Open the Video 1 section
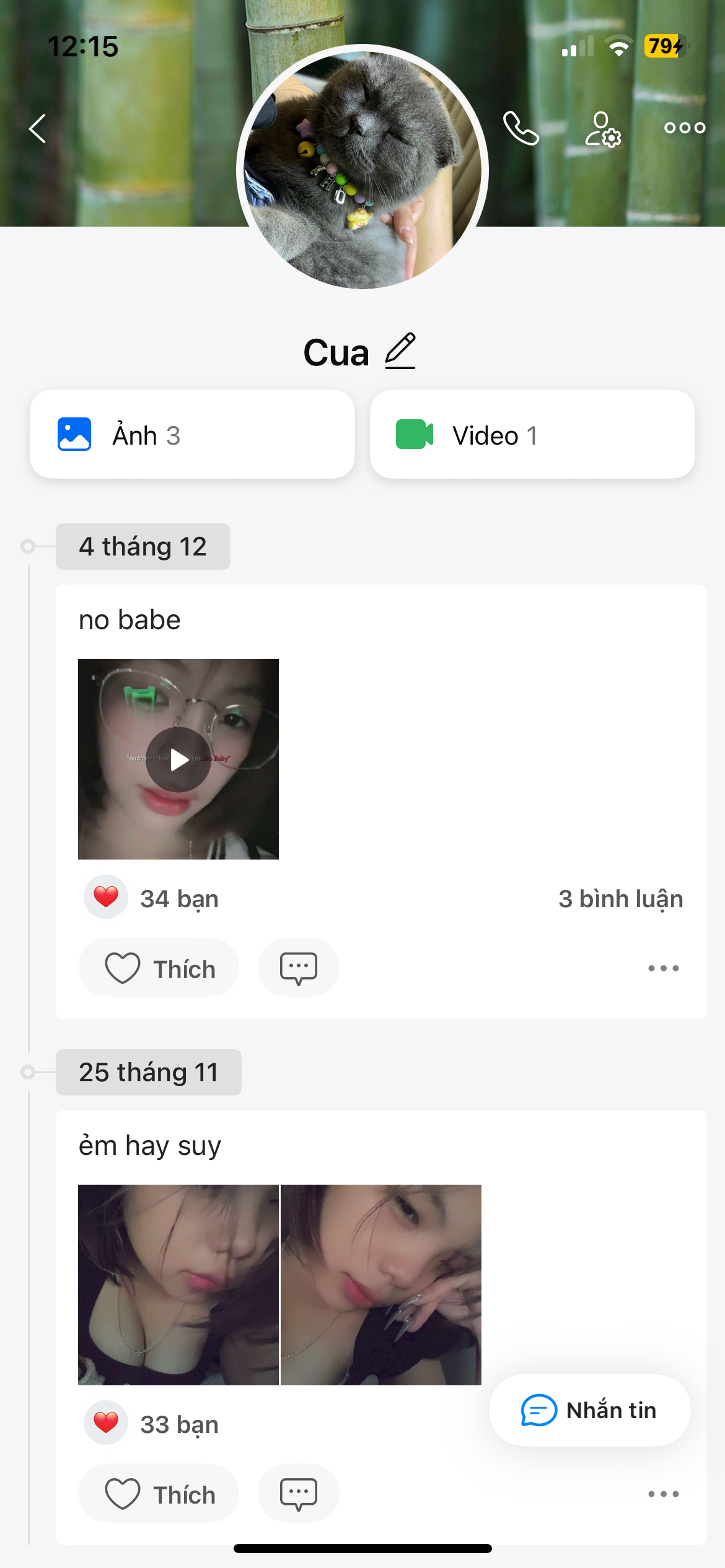The image size is (725, 1568). coord(532,435)
